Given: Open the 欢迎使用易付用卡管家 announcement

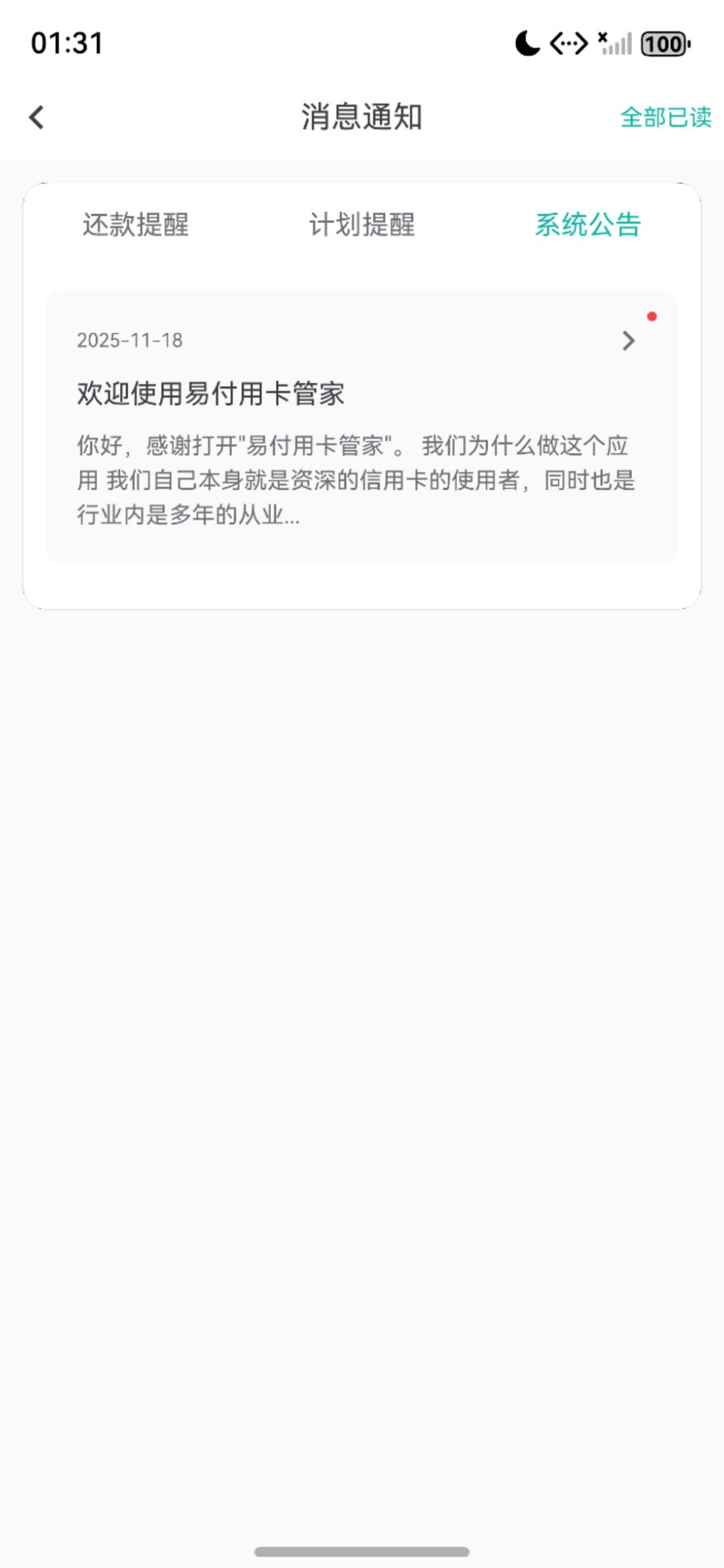Looking at the screenshot, I should point(362,426).
